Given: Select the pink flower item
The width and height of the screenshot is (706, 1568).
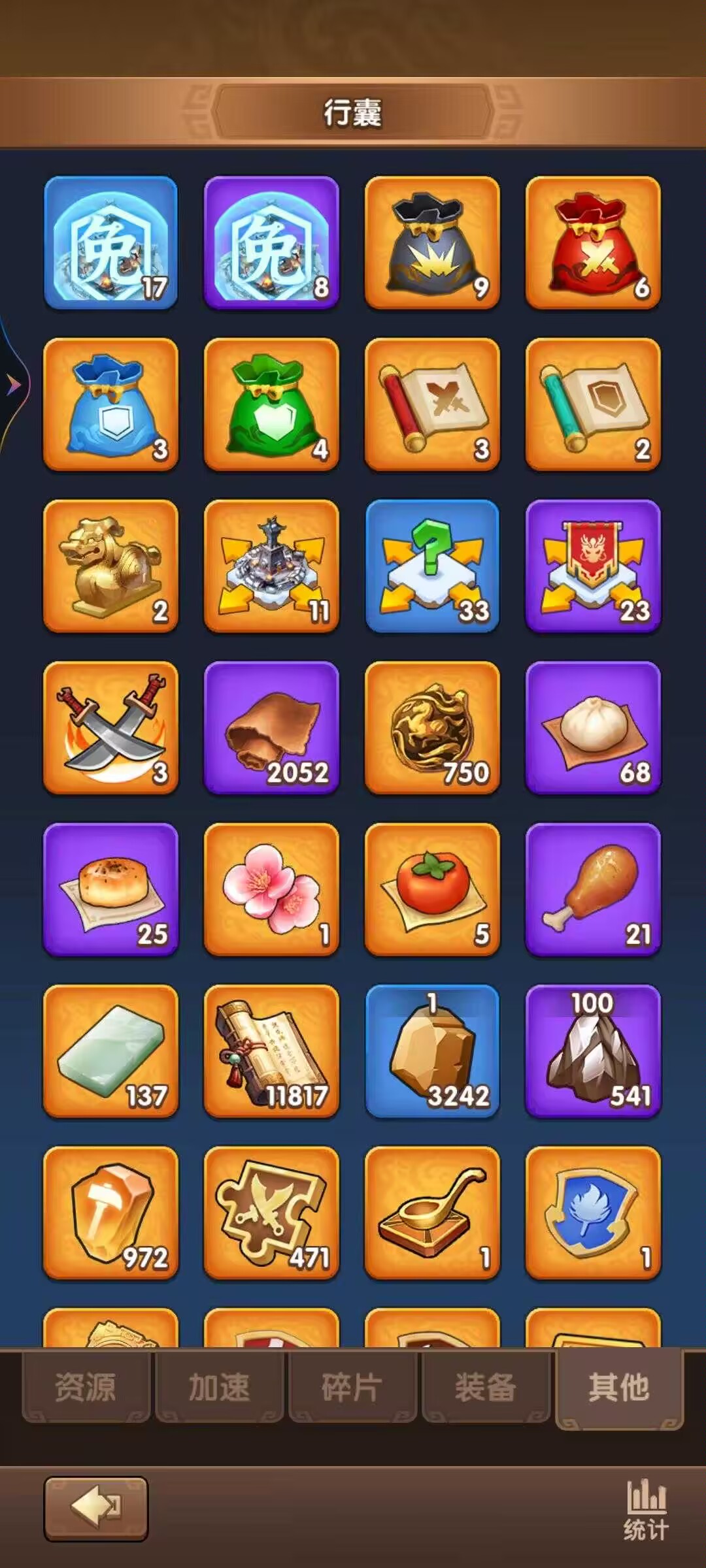Looking at the screenshot, I should pyautogui.click(x=271, y=889).
